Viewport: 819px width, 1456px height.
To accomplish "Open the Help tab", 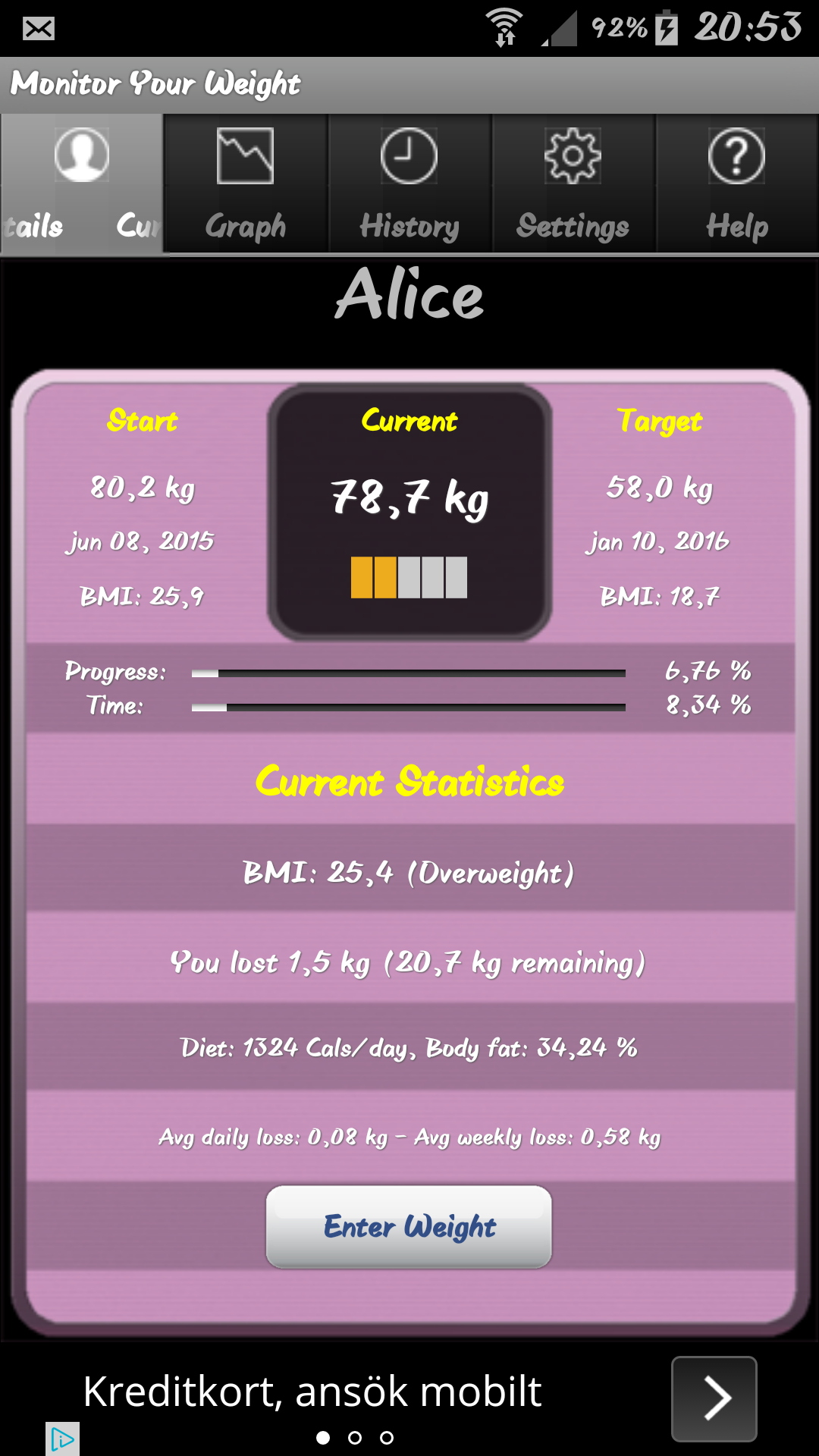I will (x=737, y=184).
